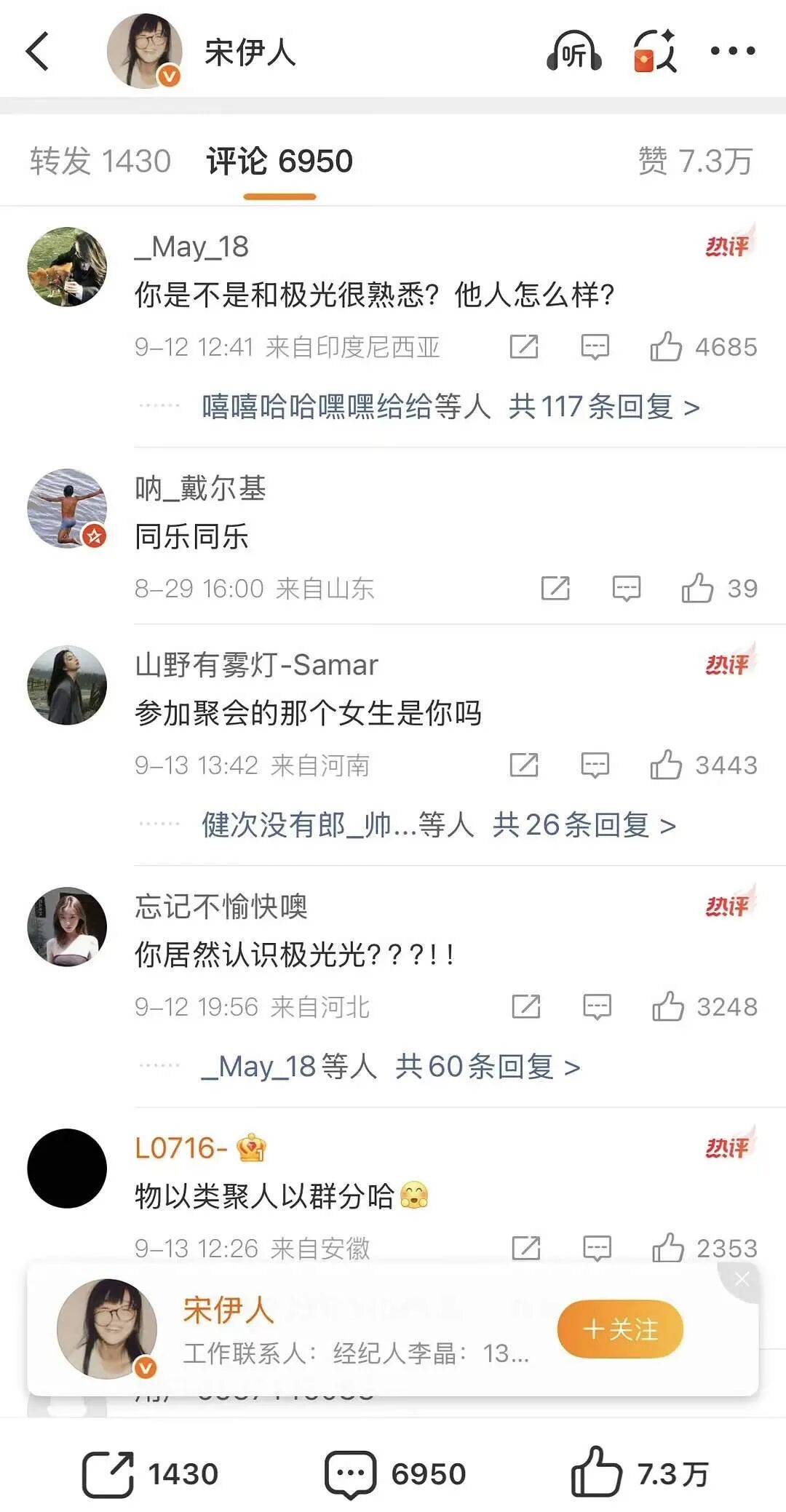Like _May_18's comment
The image size is (786, 1512).
pos(666,347)
